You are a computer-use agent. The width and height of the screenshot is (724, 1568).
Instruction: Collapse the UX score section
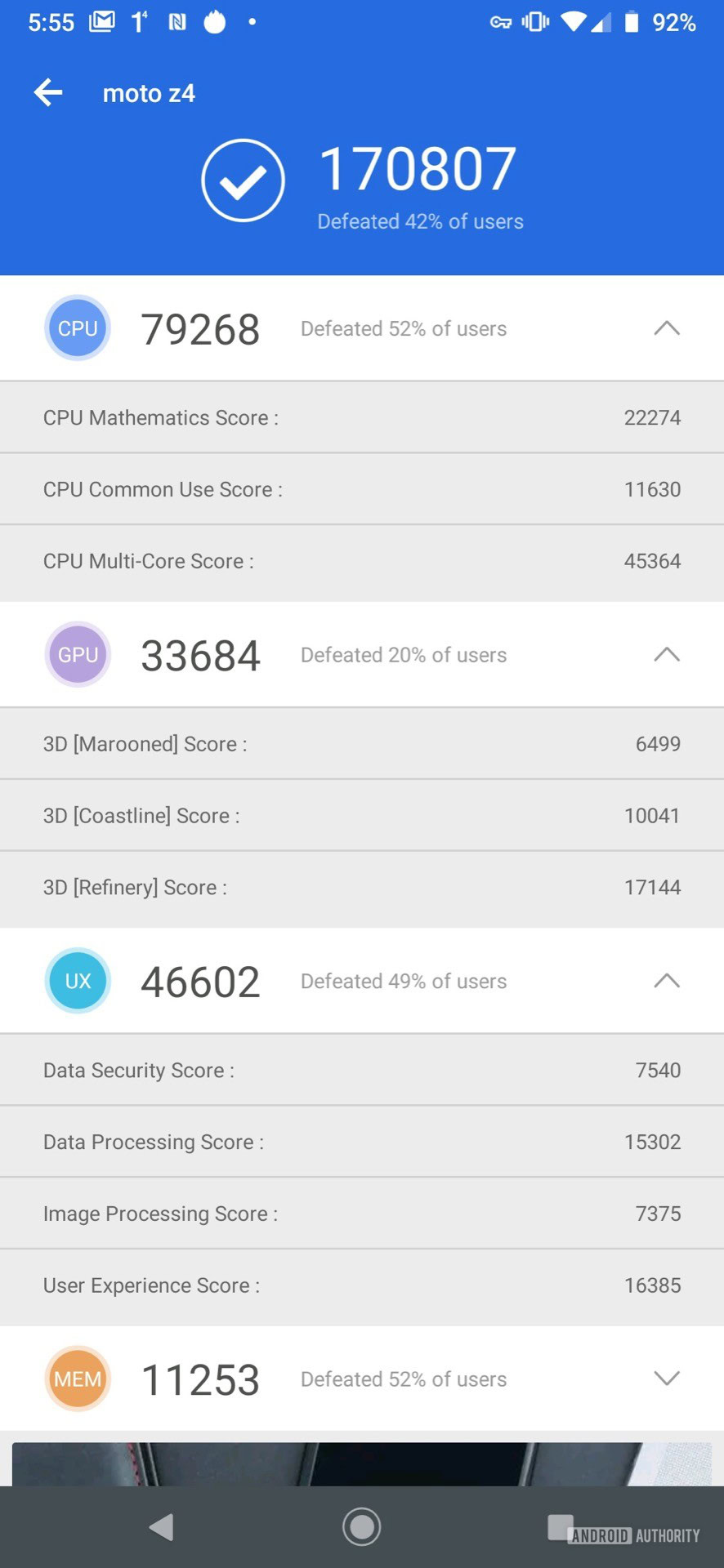(x=667, y=981)
